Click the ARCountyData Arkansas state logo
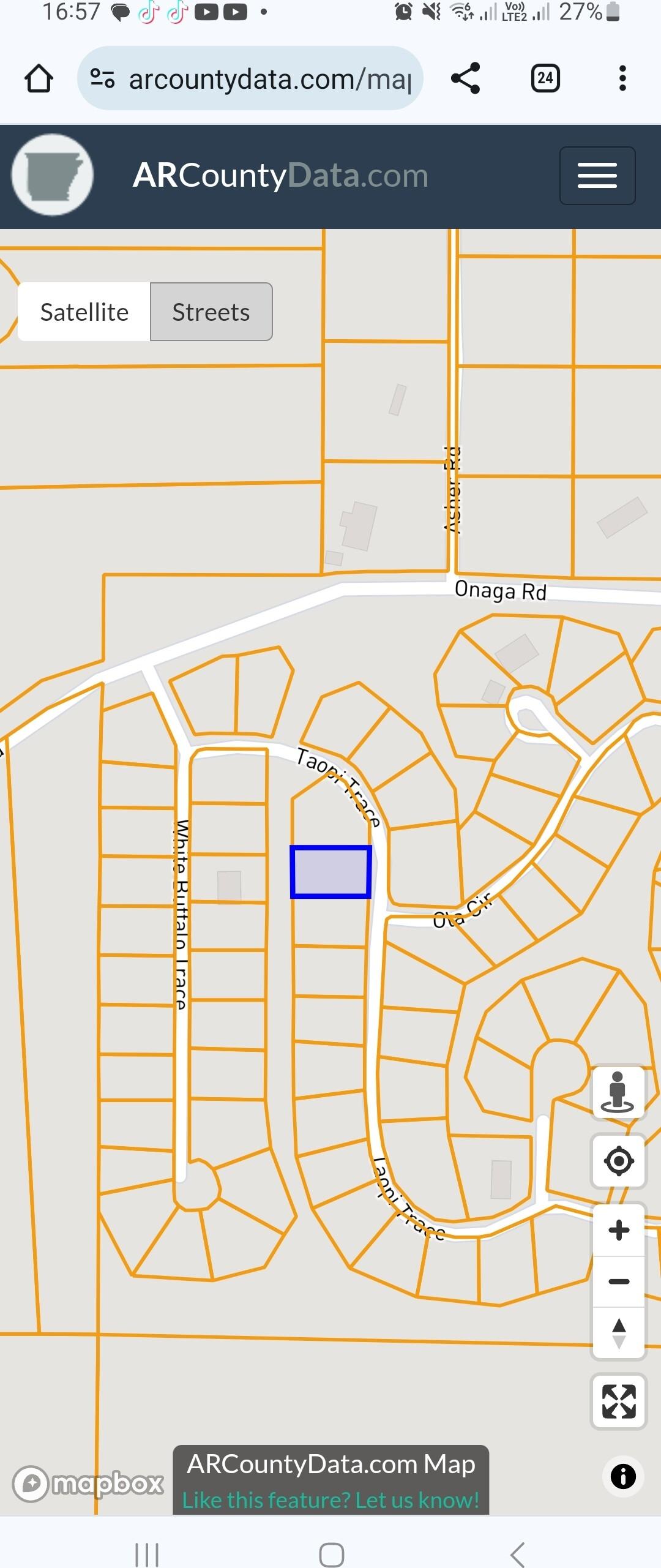This screenshot has width=661, height=1568. pyautogui.click(x=53, y=176)
